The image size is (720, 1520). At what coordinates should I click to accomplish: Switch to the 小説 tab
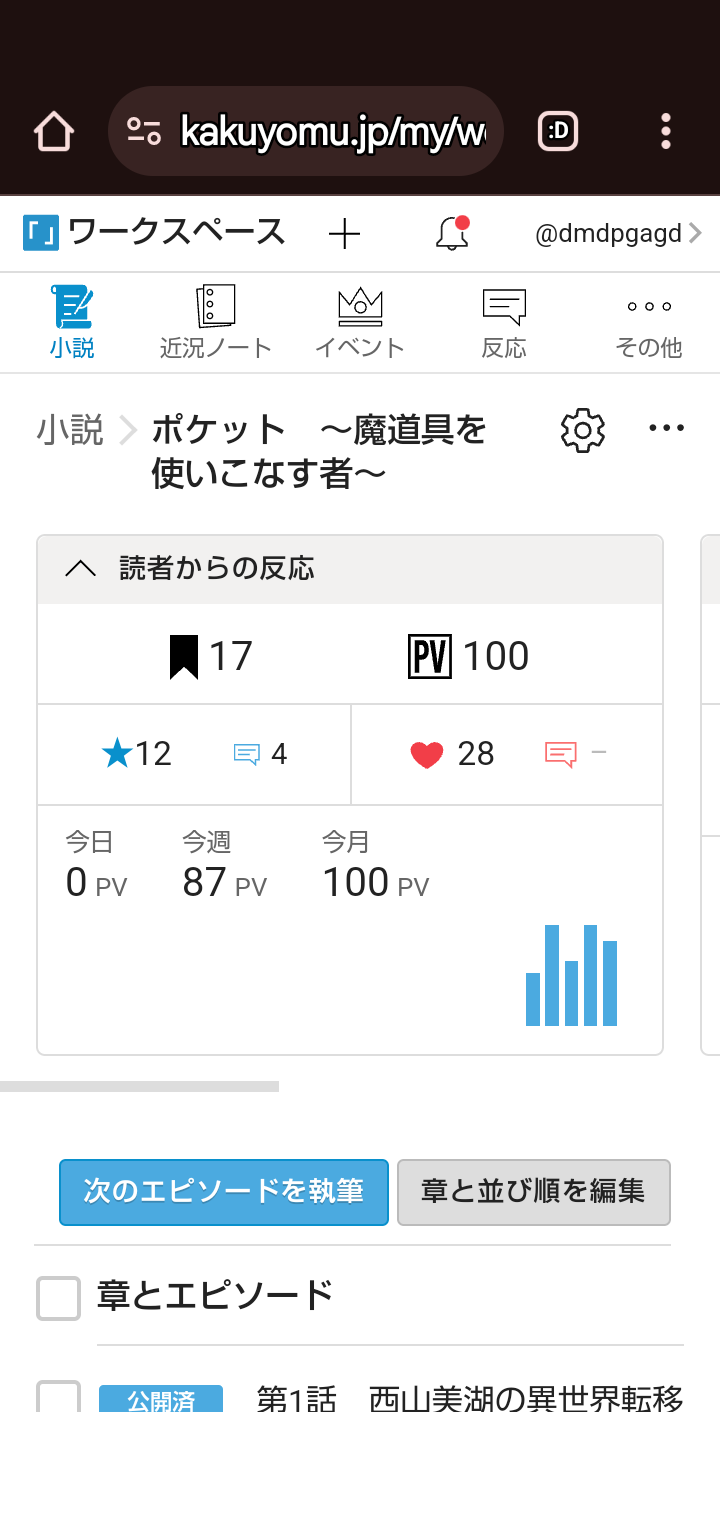[72, 322]
